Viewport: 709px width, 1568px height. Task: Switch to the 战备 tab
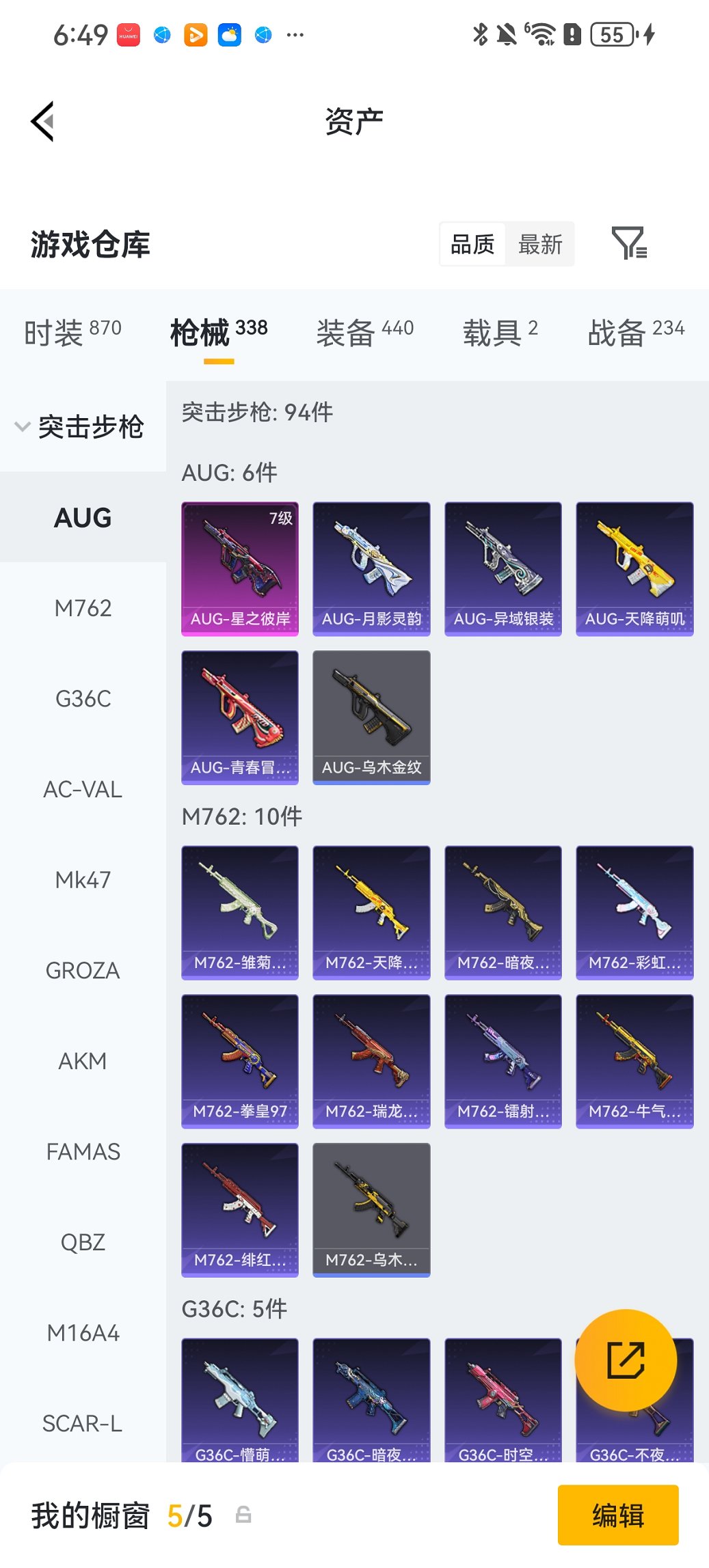(x=636, y=333)
